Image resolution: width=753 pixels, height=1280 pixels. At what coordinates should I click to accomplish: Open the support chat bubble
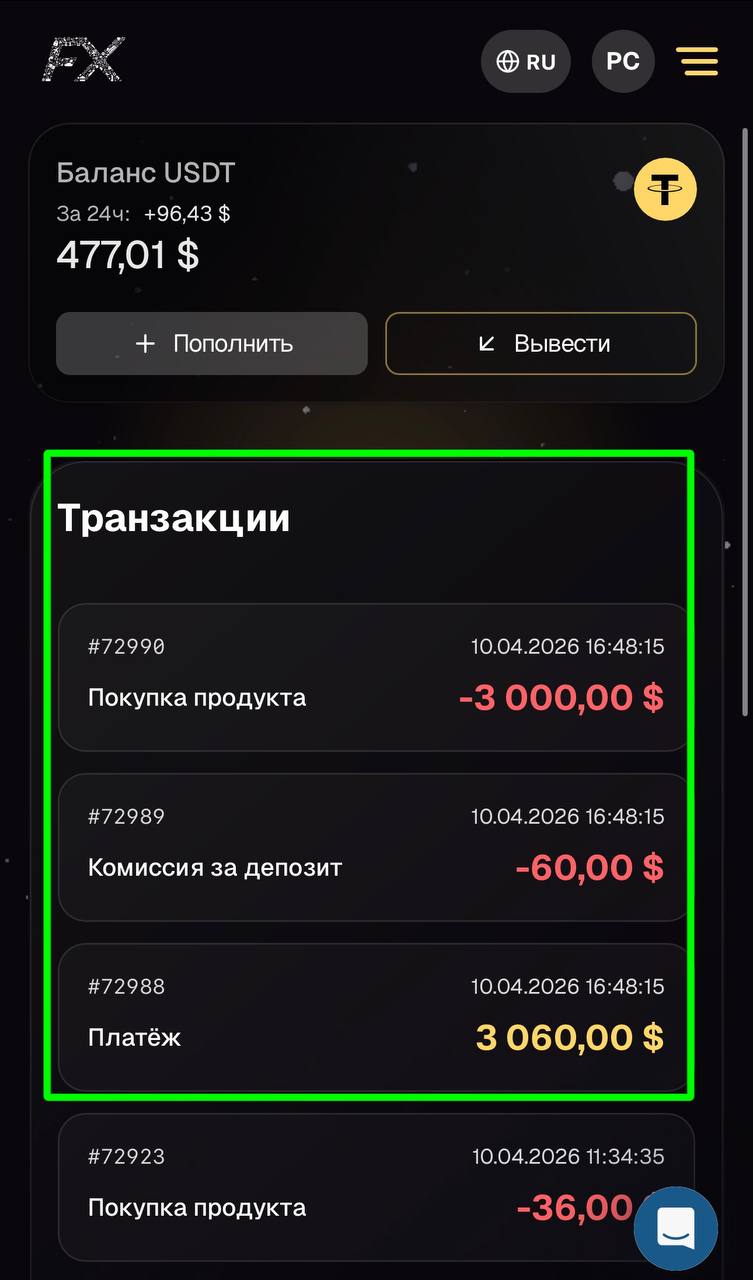point(676,1228)
